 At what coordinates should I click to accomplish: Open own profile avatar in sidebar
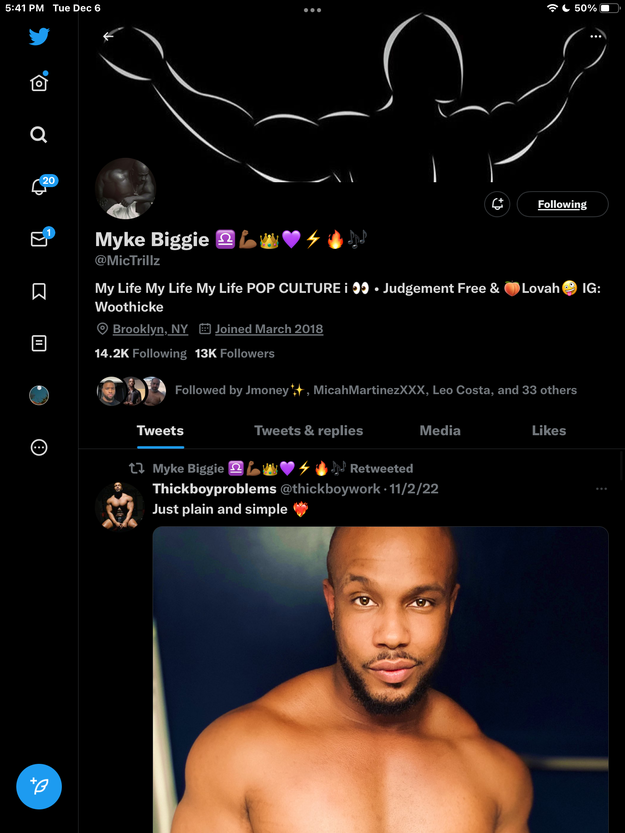(39, 395)
